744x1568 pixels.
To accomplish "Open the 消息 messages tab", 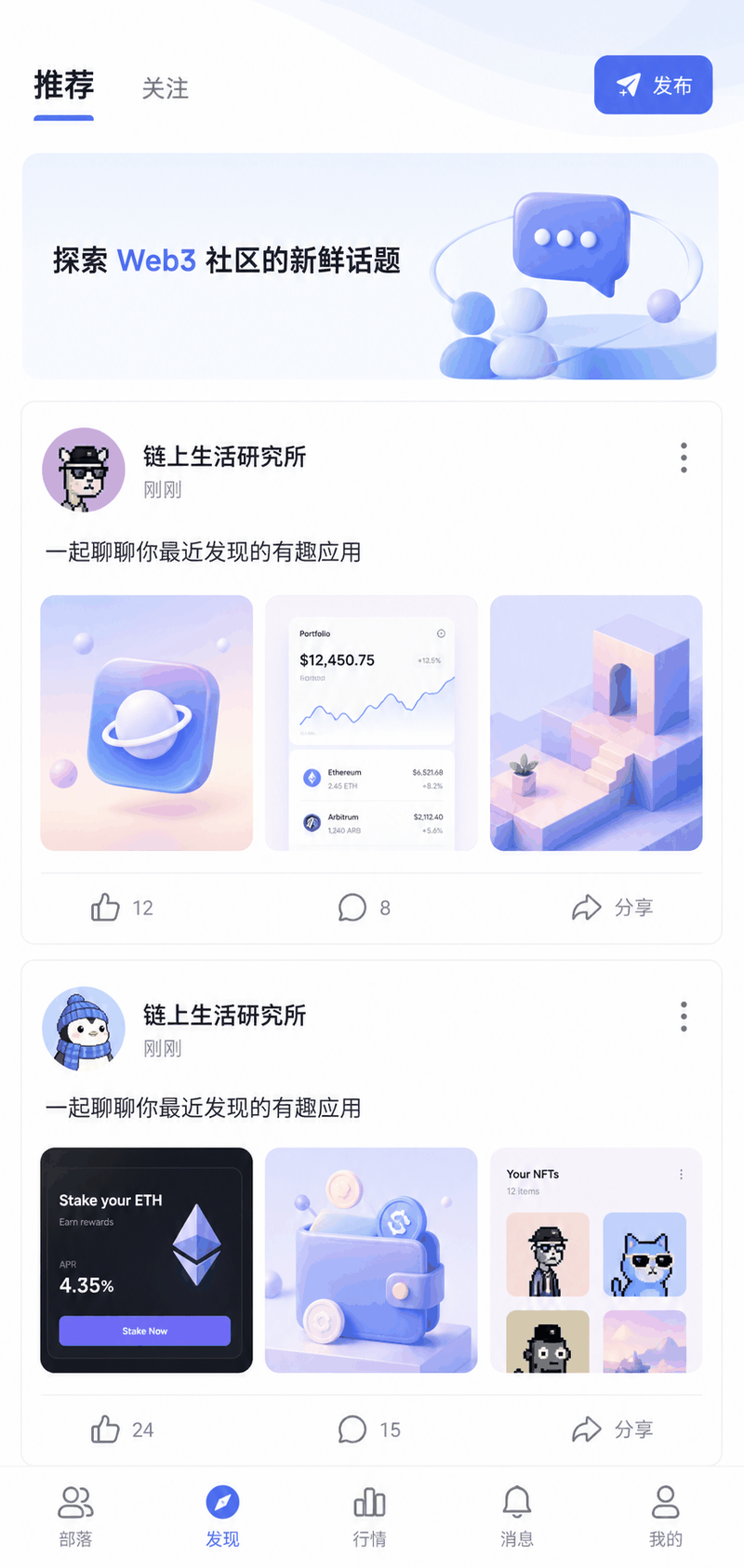I will [517, 1516].
